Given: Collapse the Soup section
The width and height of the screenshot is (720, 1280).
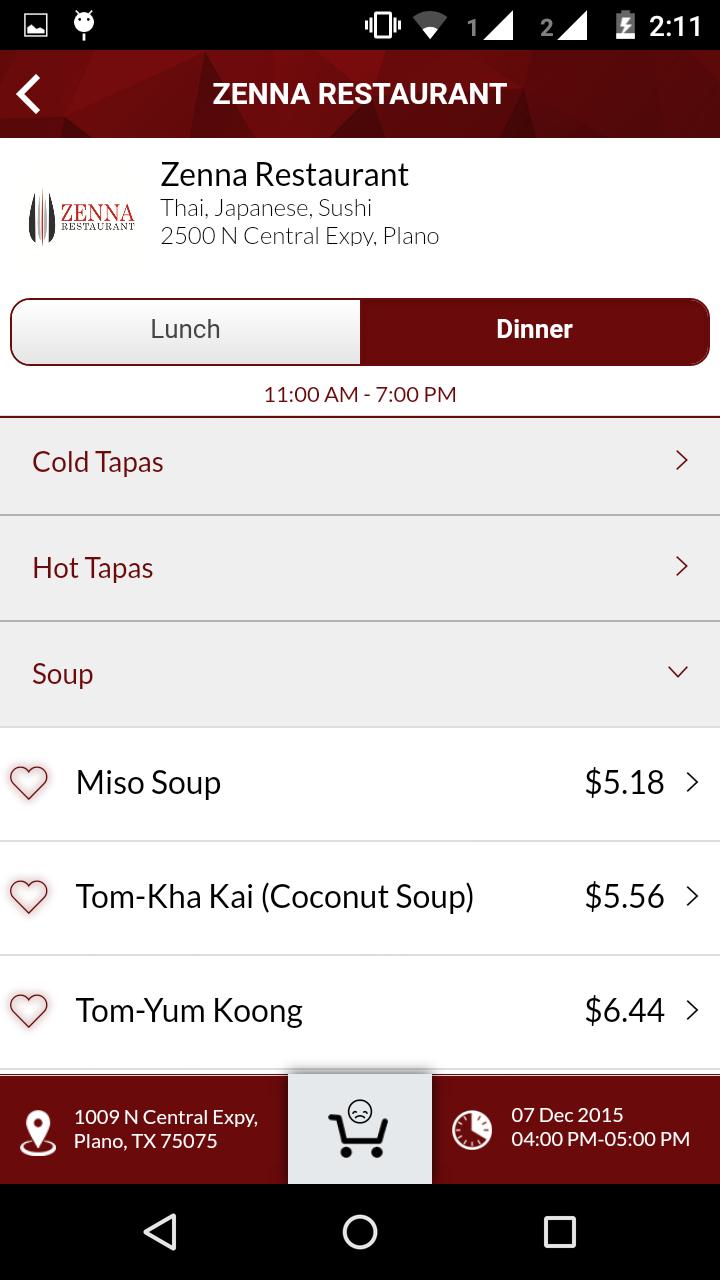Looking at the screenshot, I should pos(360,674).
